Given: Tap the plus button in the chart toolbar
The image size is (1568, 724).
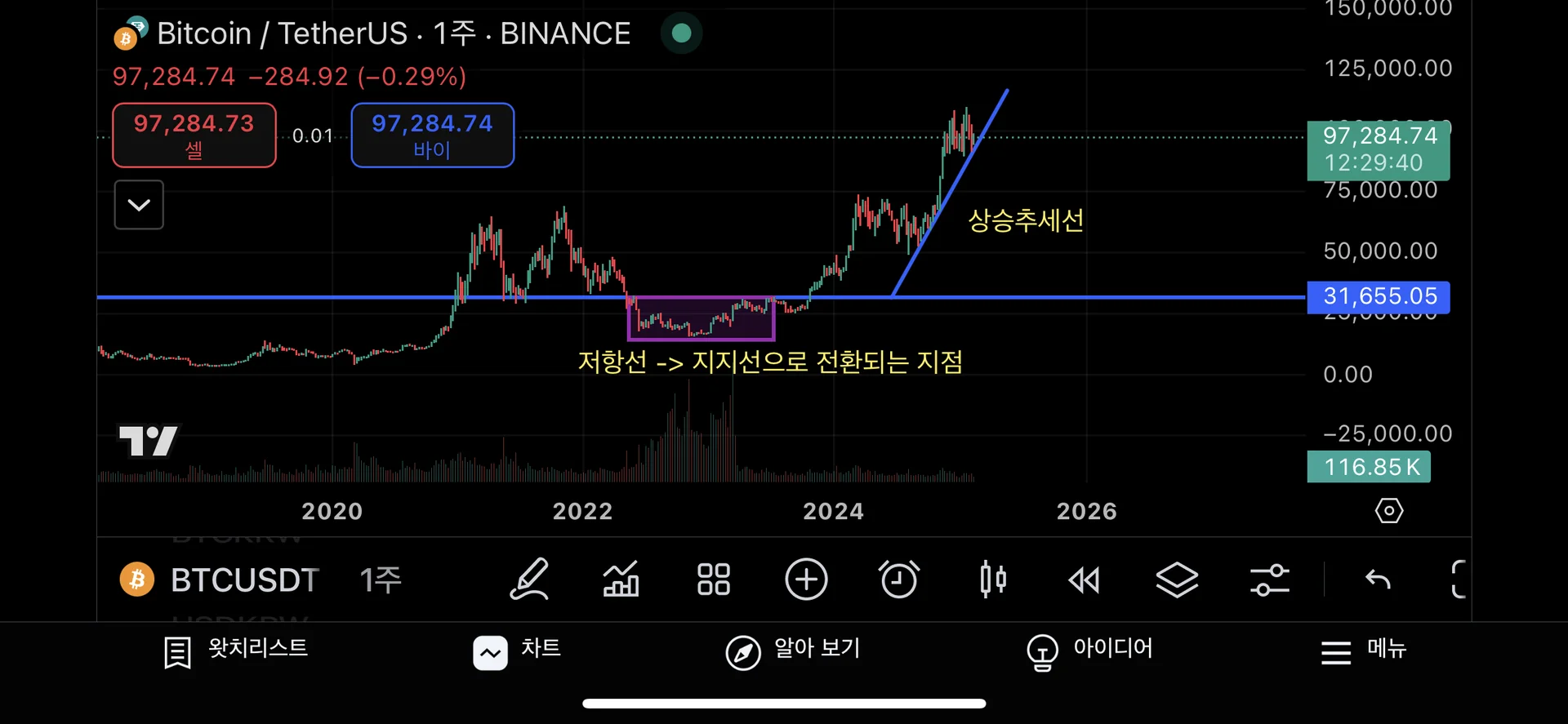Looking at the screenshot, I should pyautogui.click(x=806, y=580).
